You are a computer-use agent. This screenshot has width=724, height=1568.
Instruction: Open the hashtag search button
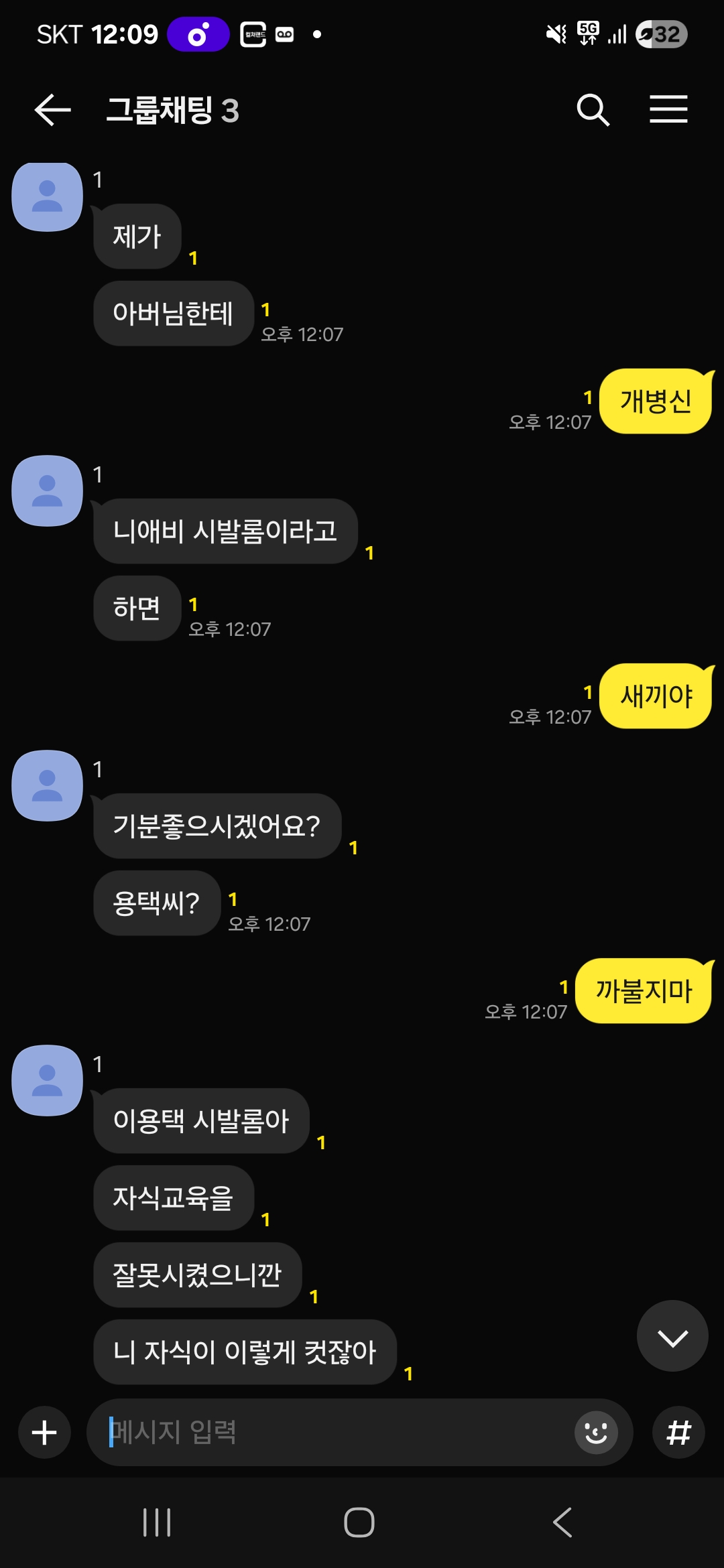point(678,1433)
